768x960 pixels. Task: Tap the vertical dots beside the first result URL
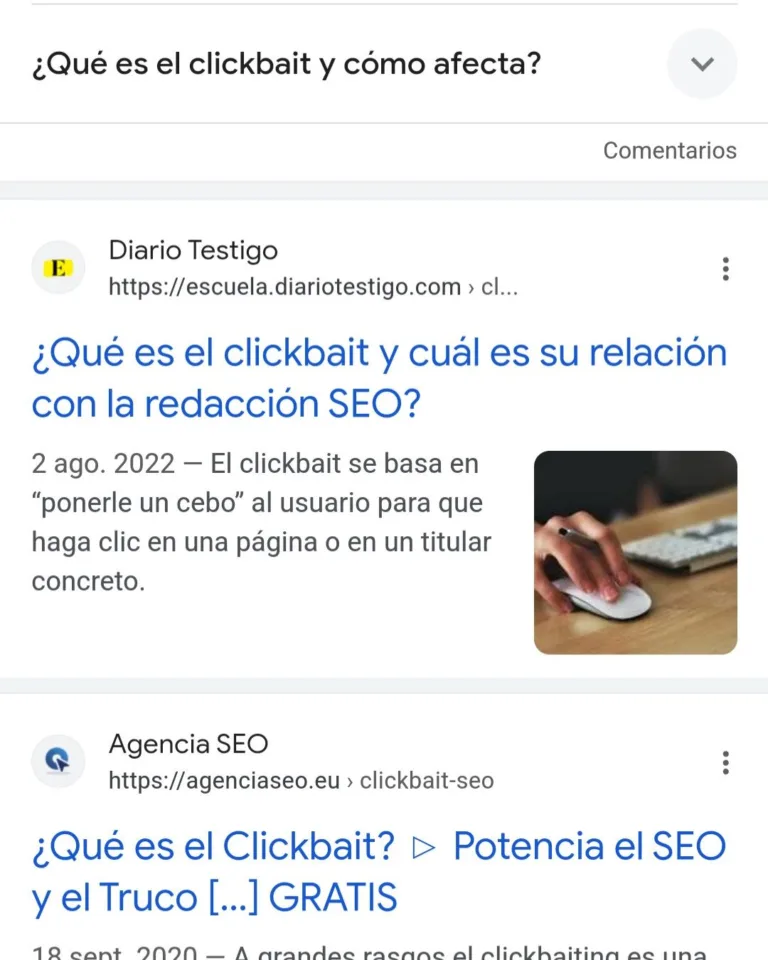(x=726, y=268)
